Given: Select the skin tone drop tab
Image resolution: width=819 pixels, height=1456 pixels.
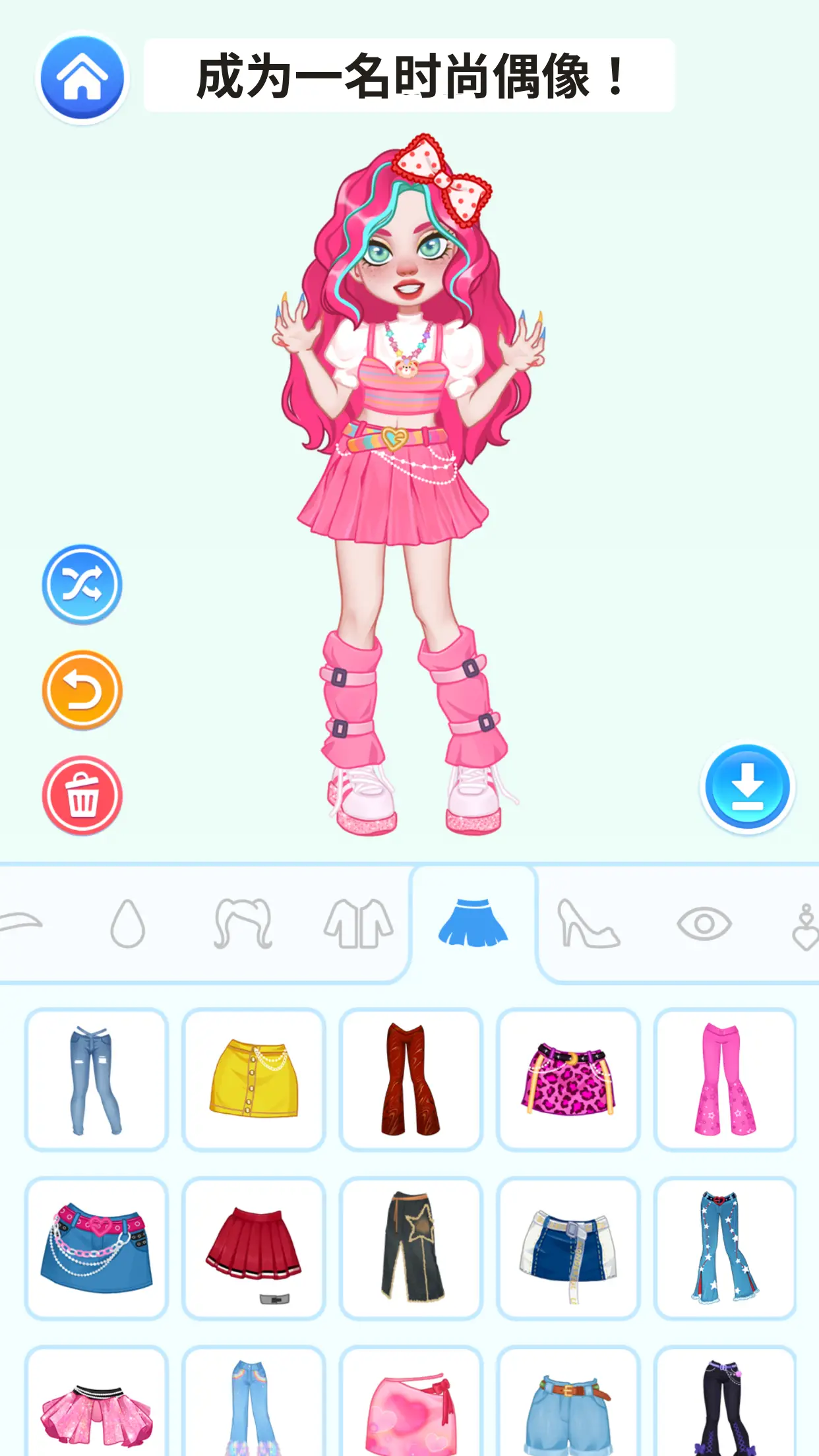Looking at the screenshot, I should point(127,923).
